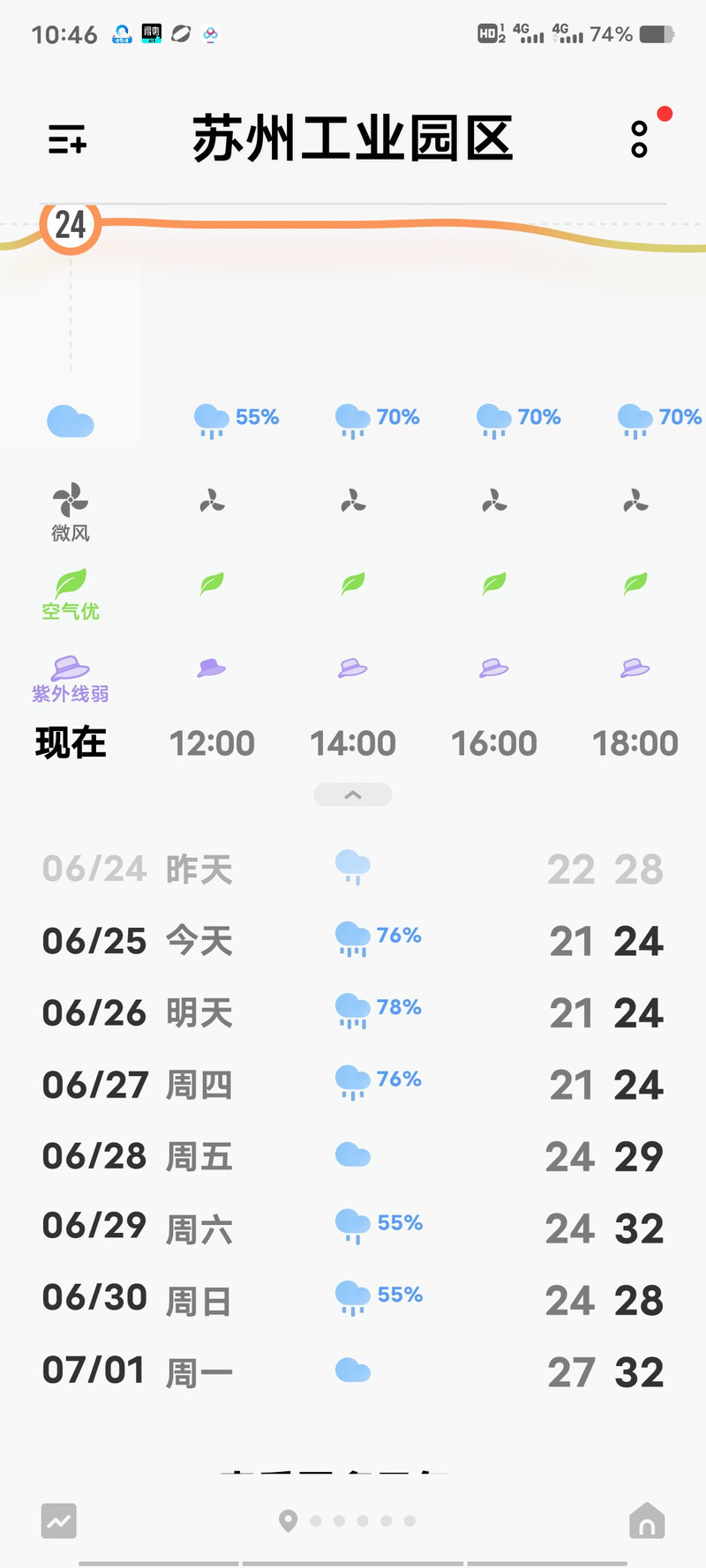
Task: Click the 空气优 green leaf icon
Action: click(71, 582)
